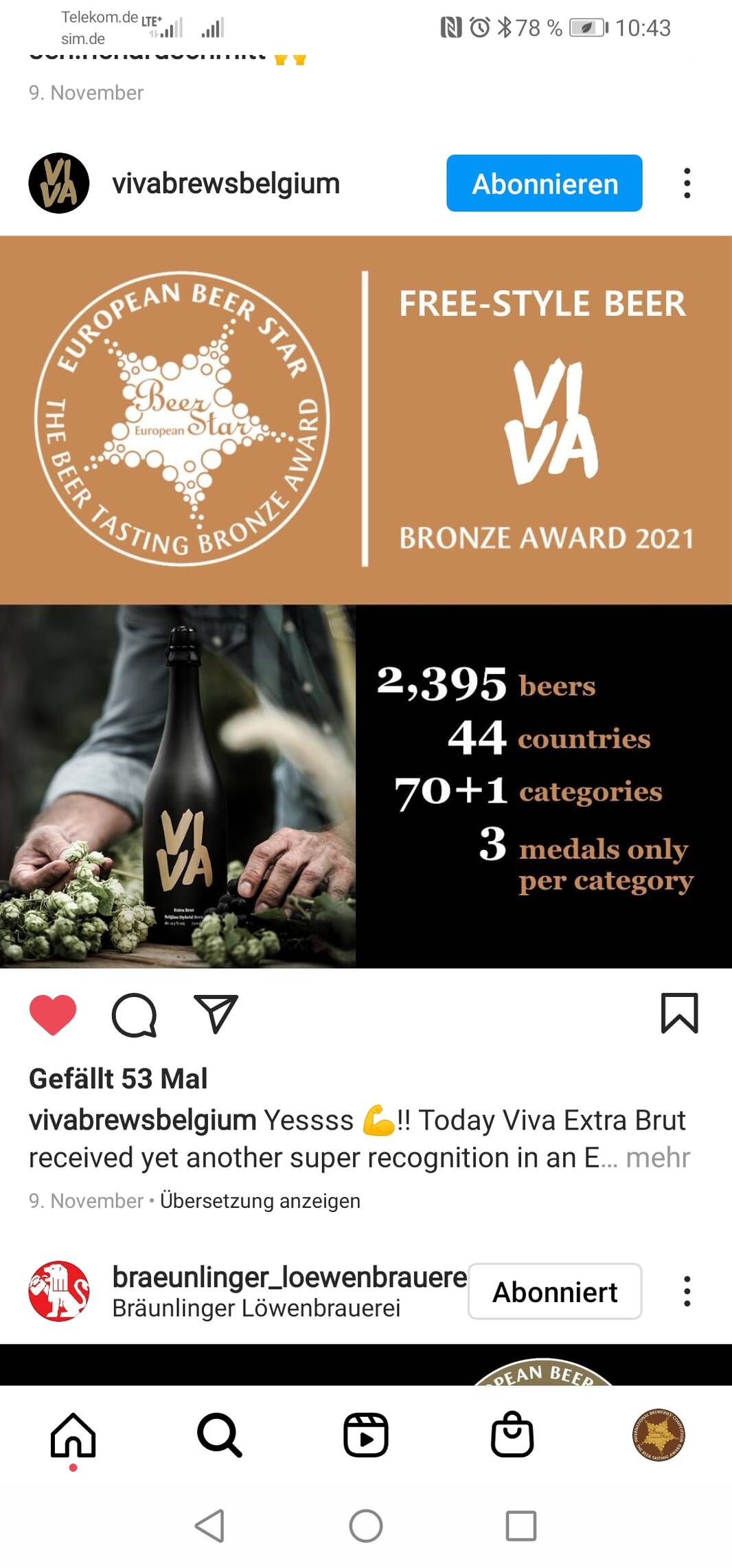Show translation via Übersetzung anzeigen
The image size is (732, 1568).
pyautogui.click(x=260, y=1200)
